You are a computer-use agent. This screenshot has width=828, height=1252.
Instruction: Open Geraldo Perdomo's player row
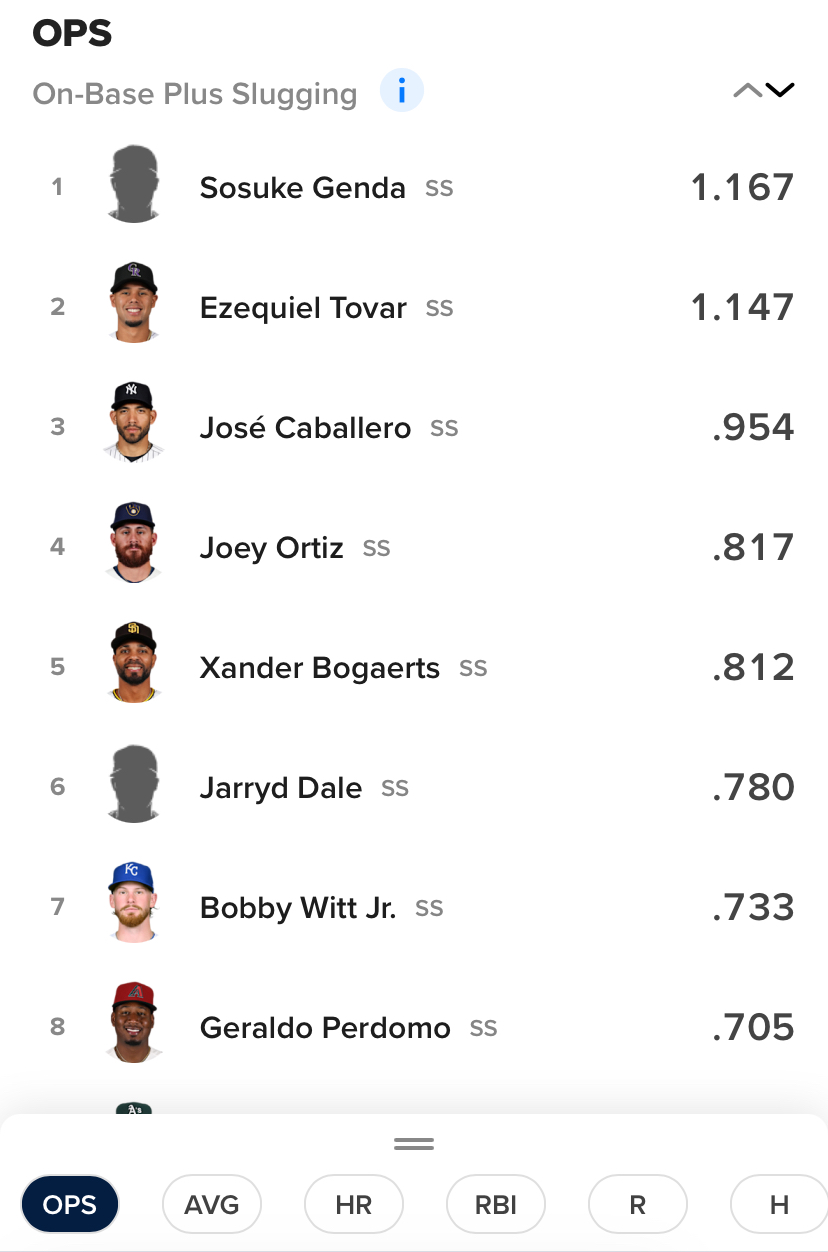(x=325, y=1028)
